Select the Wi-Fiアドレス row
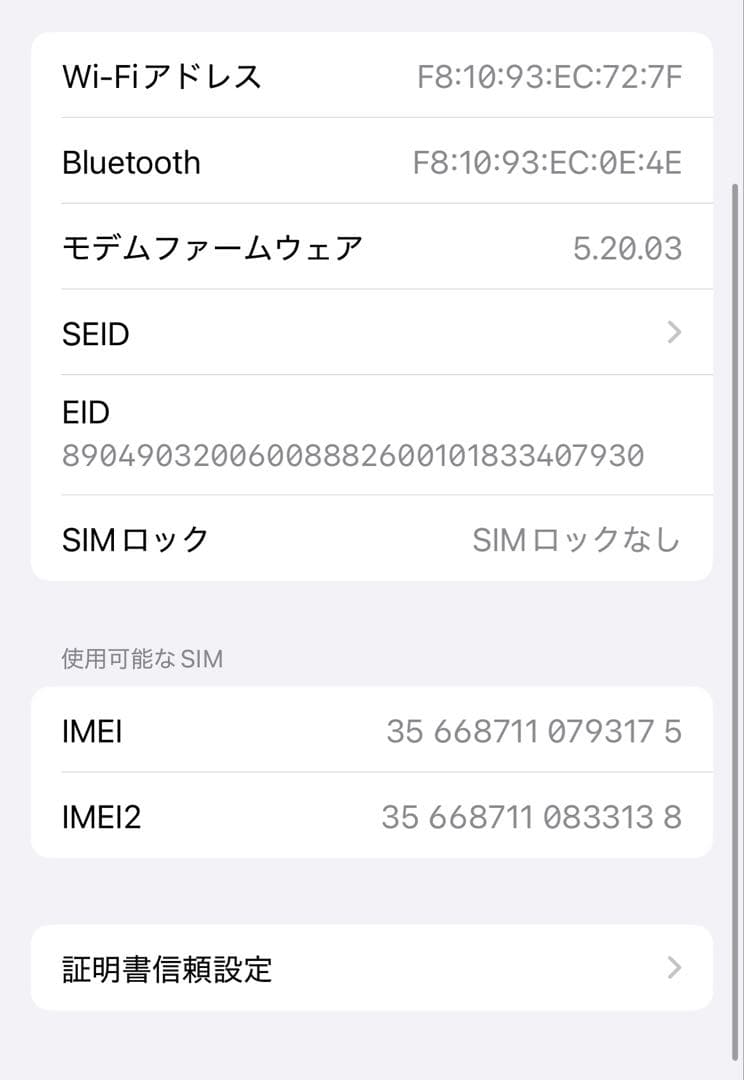The height and width of the screenshot is (1080, 744). point(370,76)
